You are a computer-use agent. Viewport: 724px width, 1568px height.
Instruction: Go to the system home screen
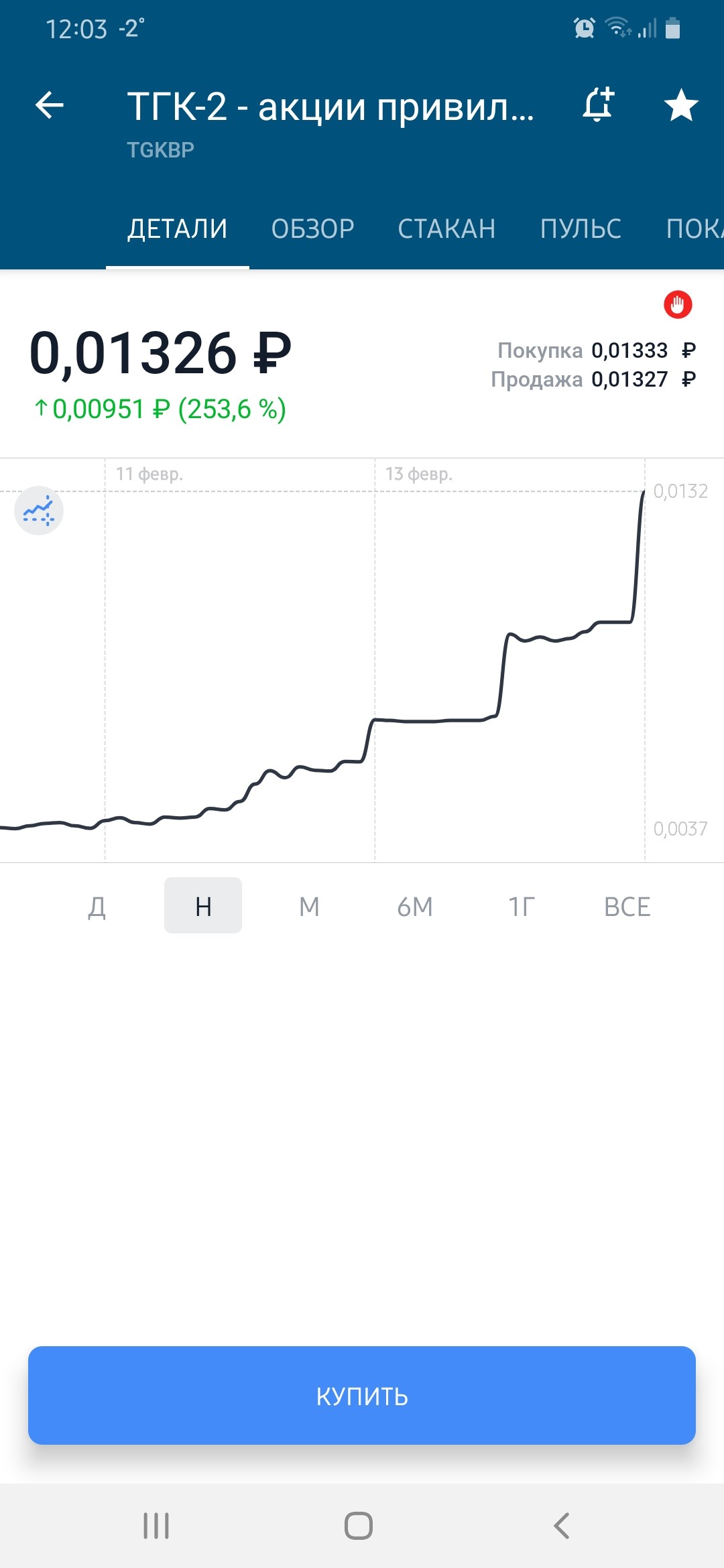click(x=359, y=1526)
